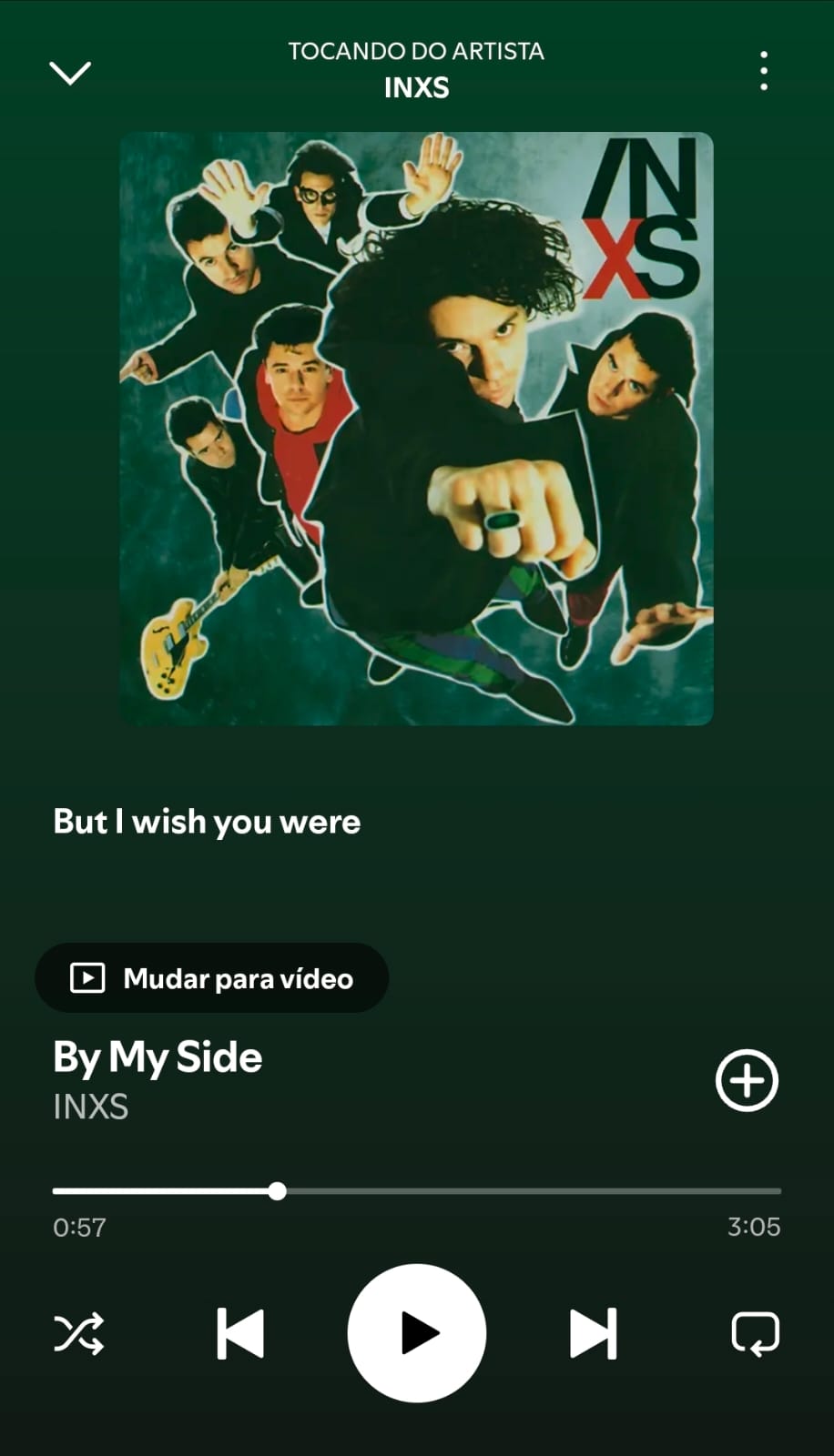Skip to the previous track

239,1335
